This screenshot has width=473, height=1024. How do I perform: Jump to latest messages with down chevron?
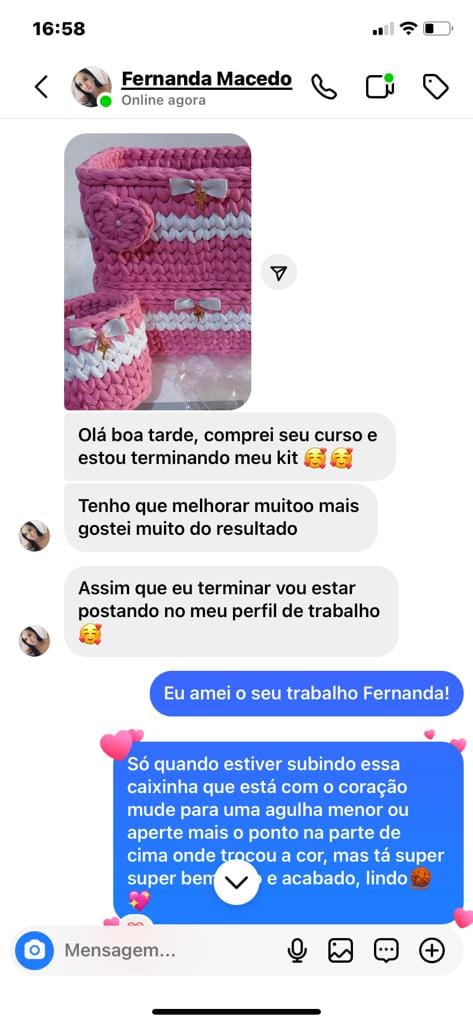[x=236, y=882]
